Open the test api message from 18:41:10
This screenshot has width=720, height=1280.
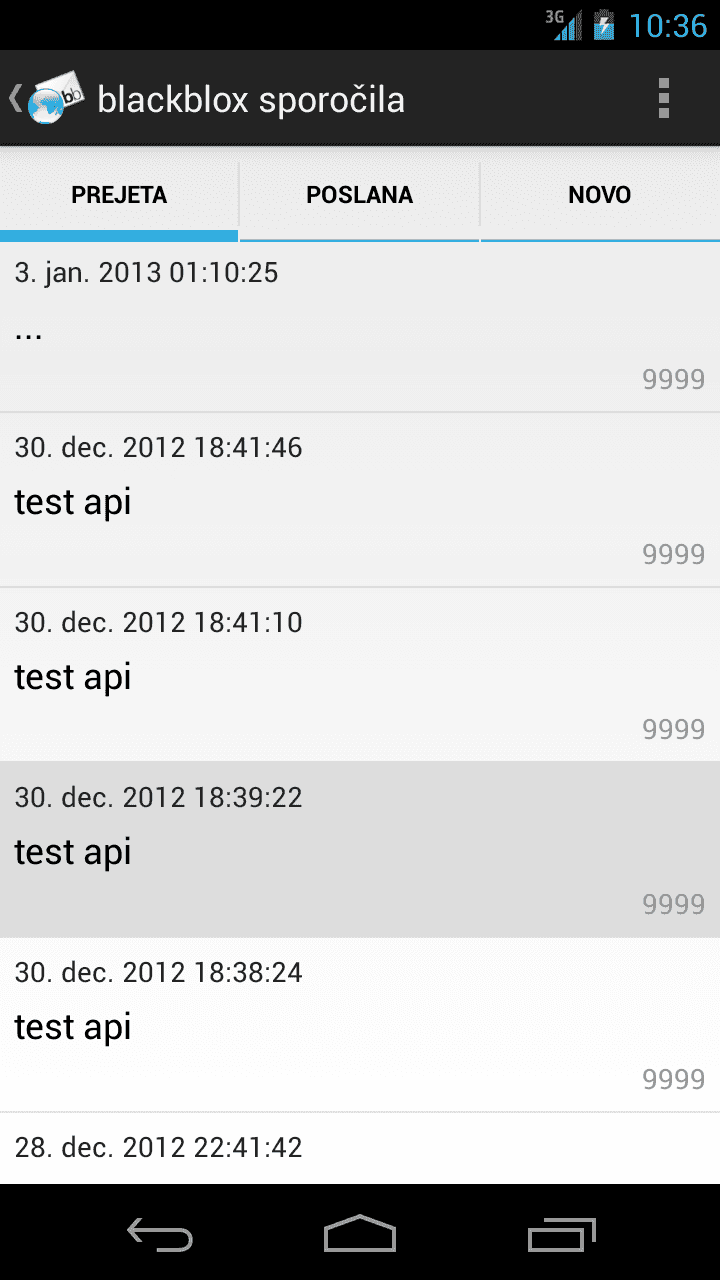(359, 675)
